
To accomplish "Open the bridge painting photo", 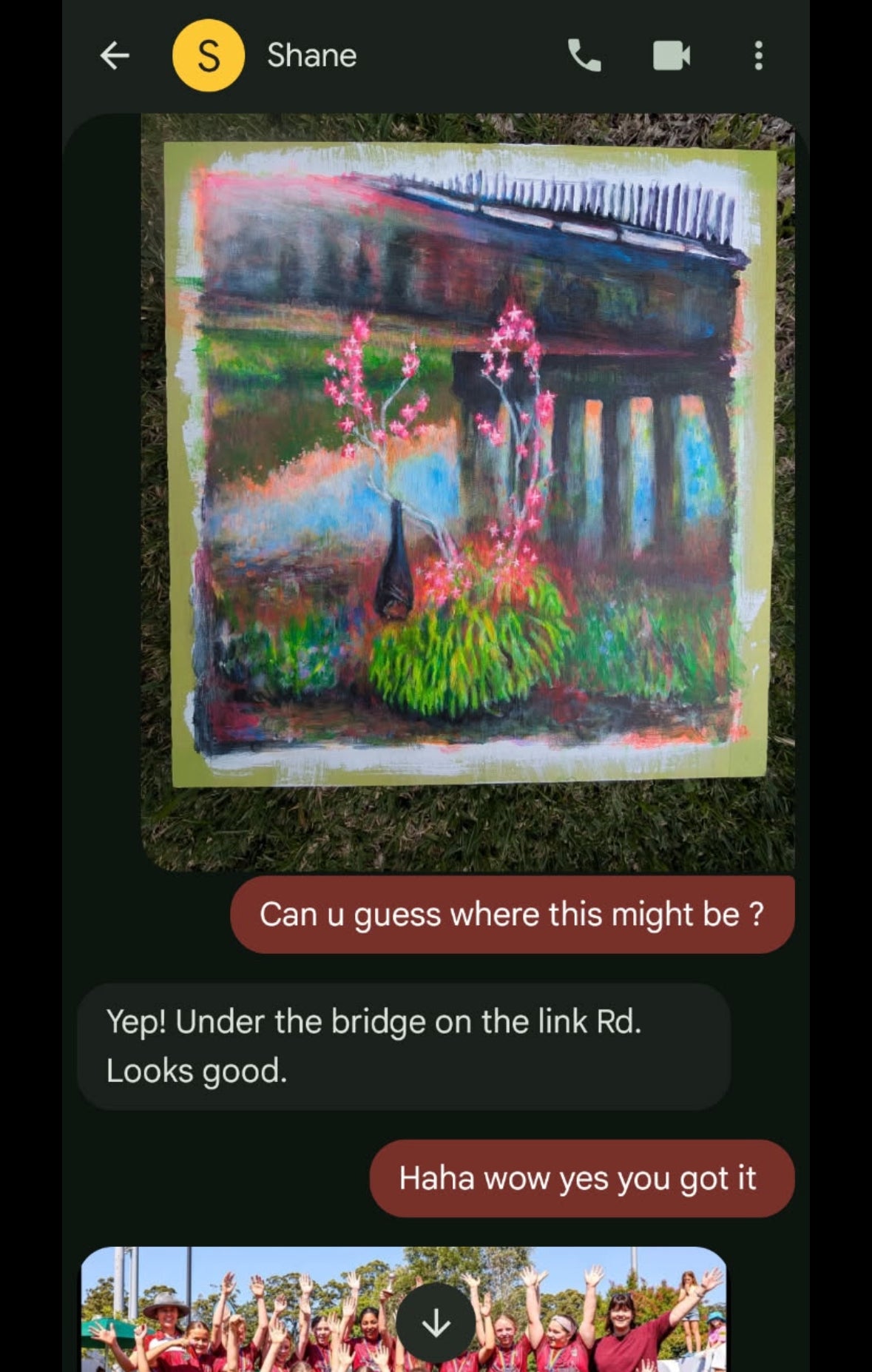I will [467, 492].
